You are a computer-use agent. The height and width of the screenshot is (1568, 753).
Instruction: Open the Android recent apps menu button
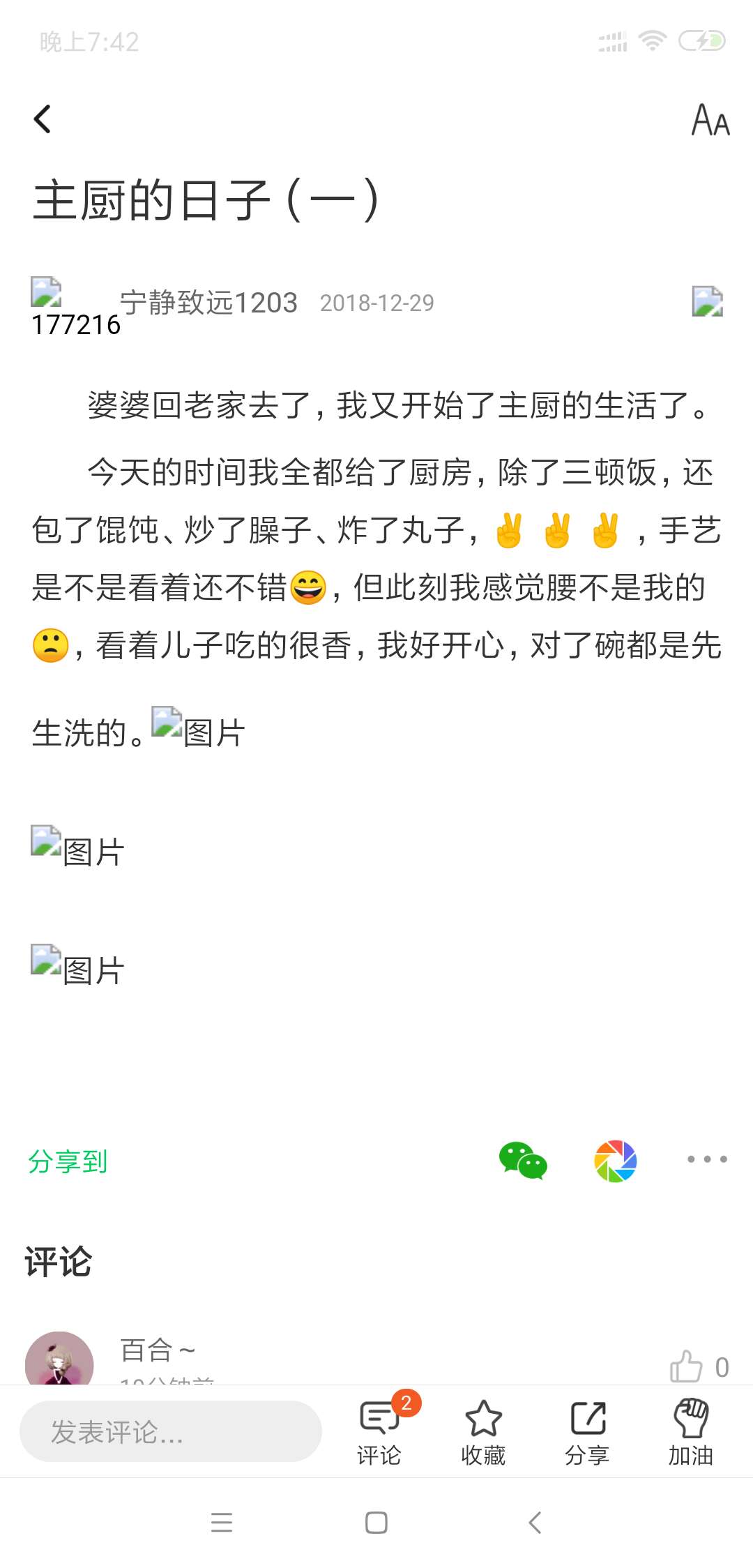pyautogui.click(x=222, y=1523)
